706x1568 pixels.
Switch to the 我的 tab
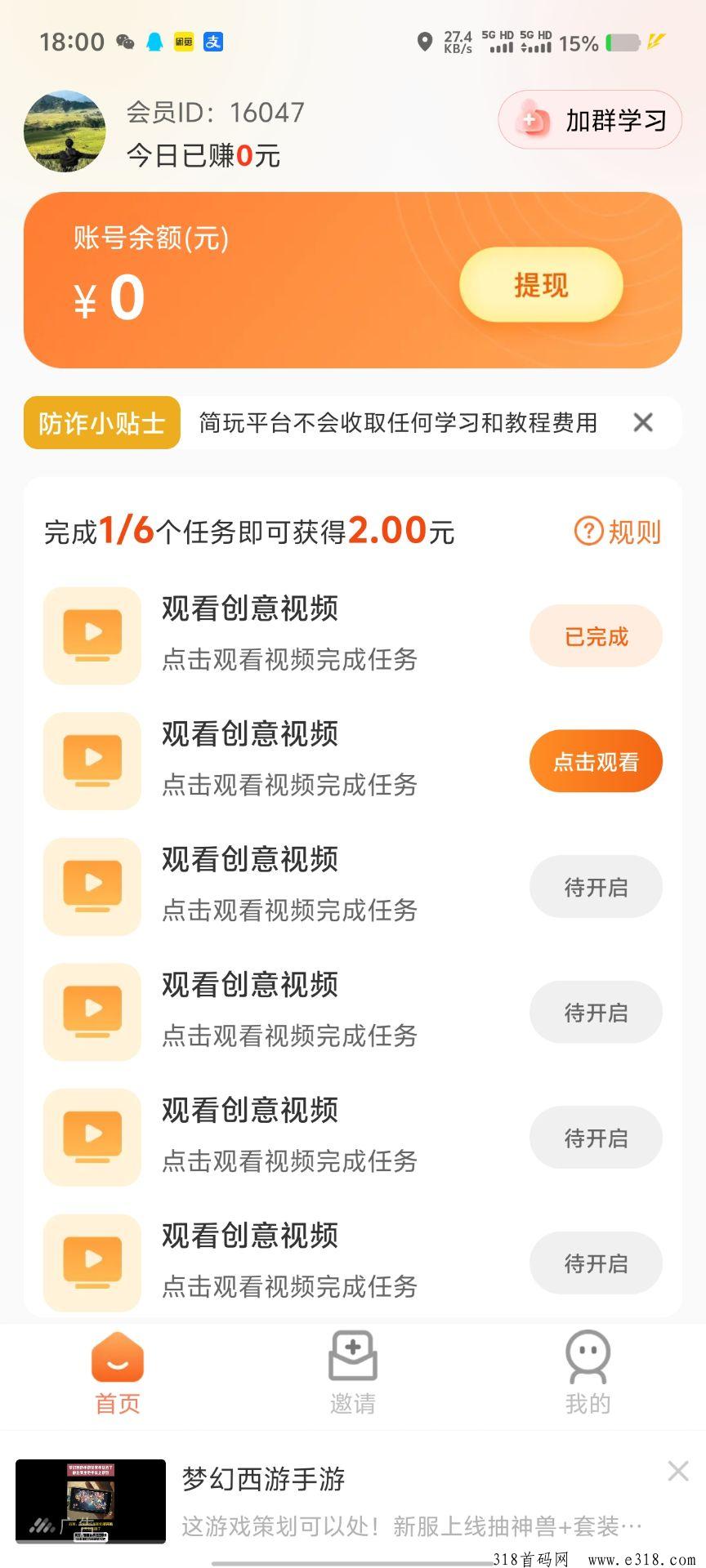588,1373
